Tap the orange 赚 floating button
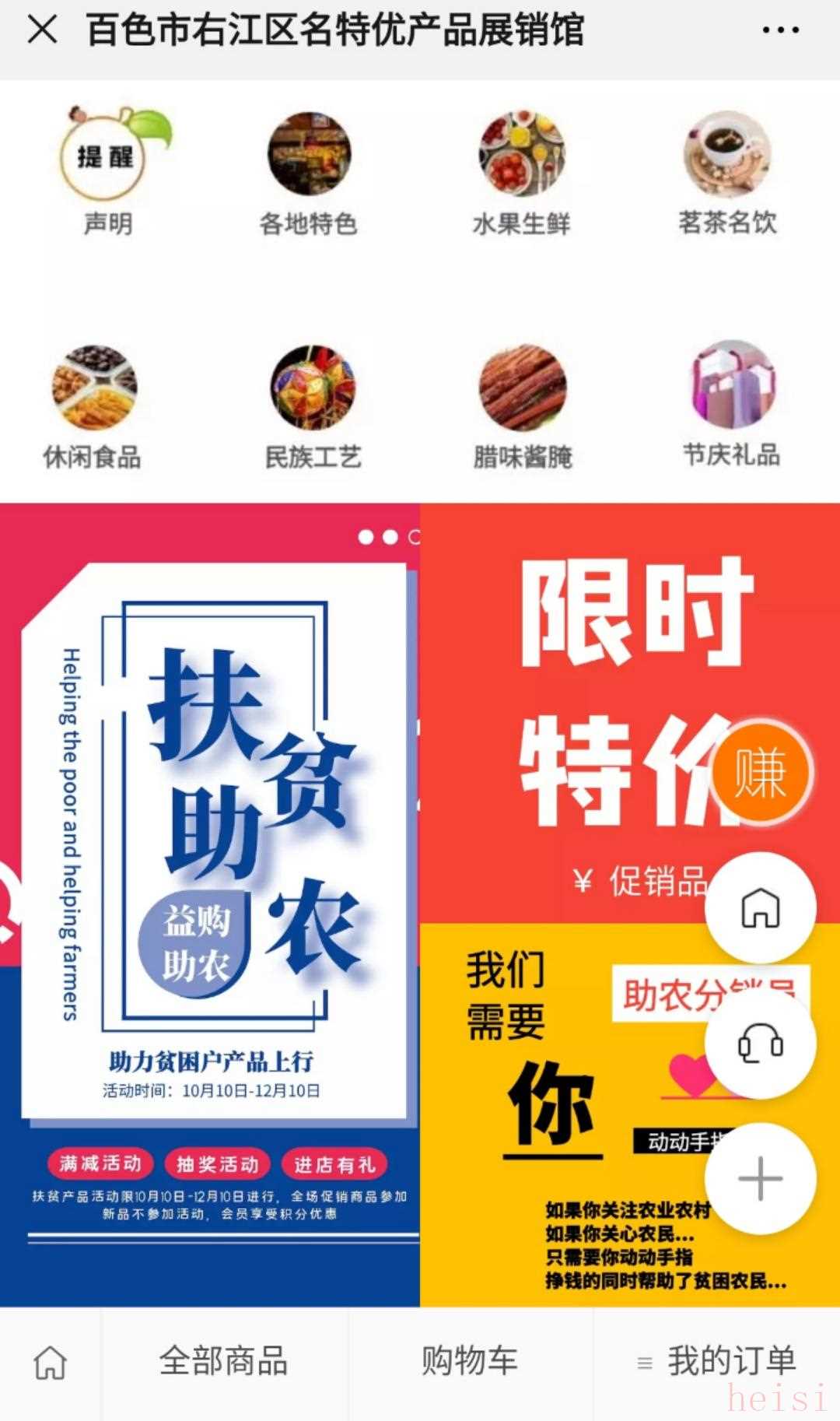This screenshot has width=840, height=1421. 761,771
